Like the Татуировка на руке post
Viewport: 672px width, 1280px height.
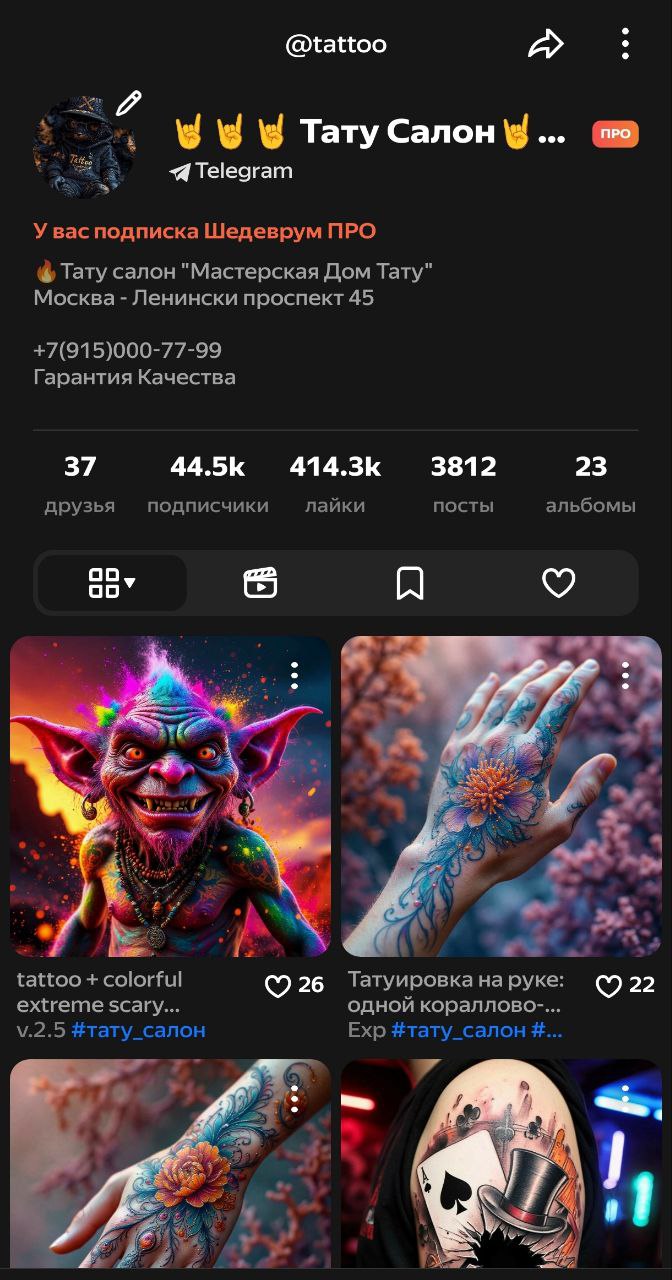pos(609,986)
